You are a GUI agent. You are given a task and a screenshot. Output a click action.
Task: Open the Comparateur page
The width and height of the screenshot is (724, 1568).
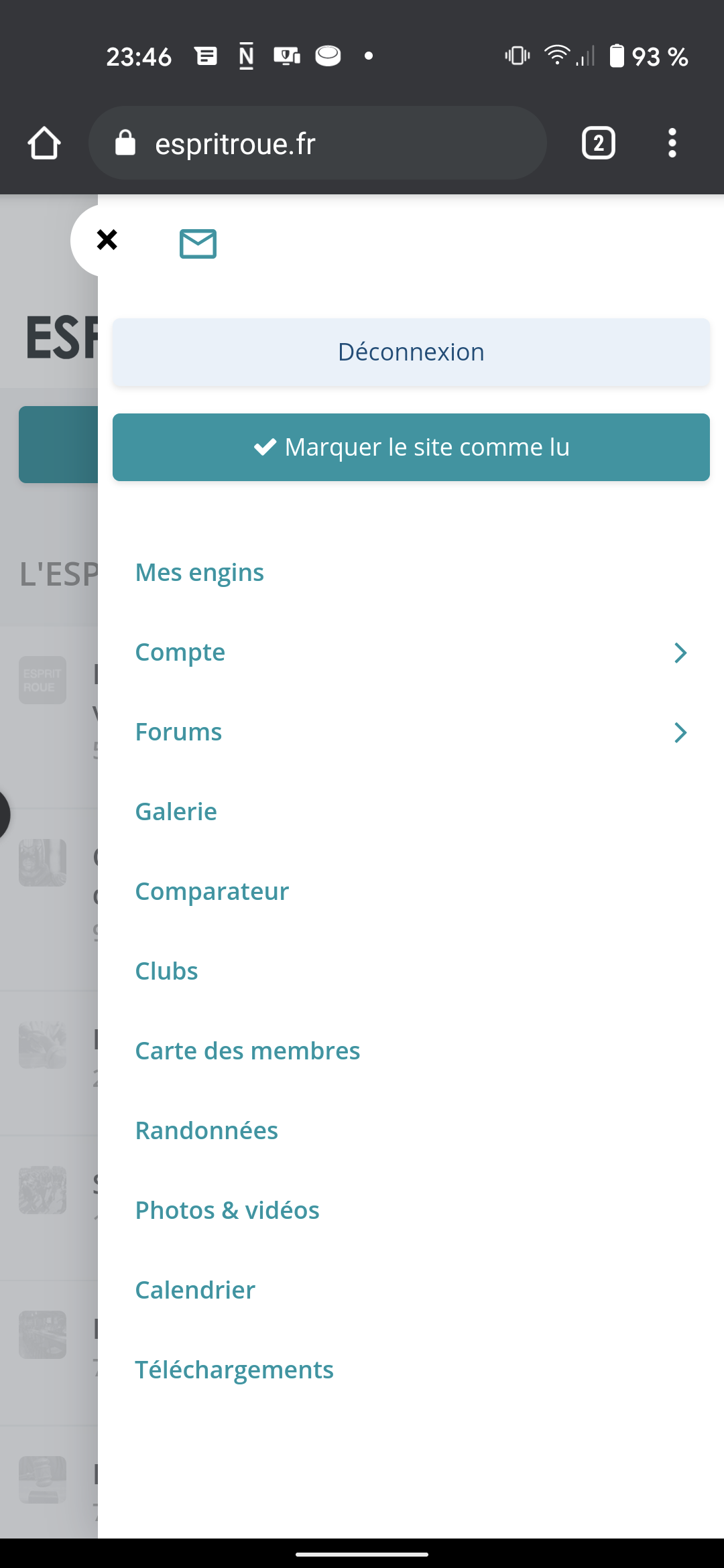pyautogui.click(x=212, y=892)
